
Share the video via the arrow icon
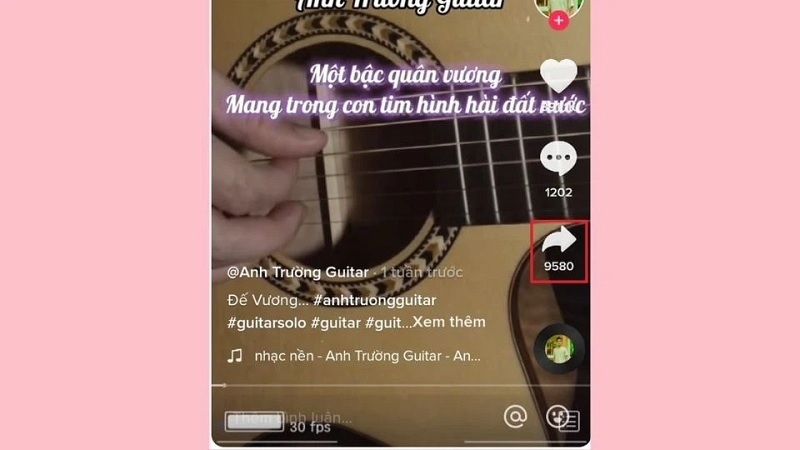point(559,241)
